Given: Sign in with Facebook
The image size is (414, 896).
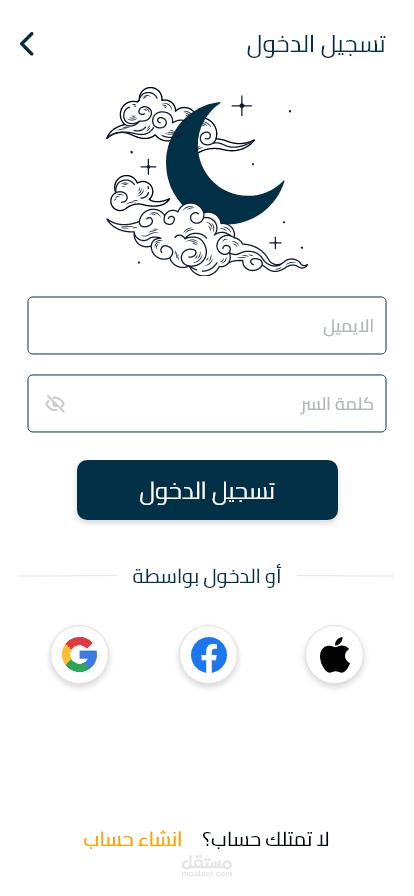Looking at the screenshot, I should click(208, 654).
